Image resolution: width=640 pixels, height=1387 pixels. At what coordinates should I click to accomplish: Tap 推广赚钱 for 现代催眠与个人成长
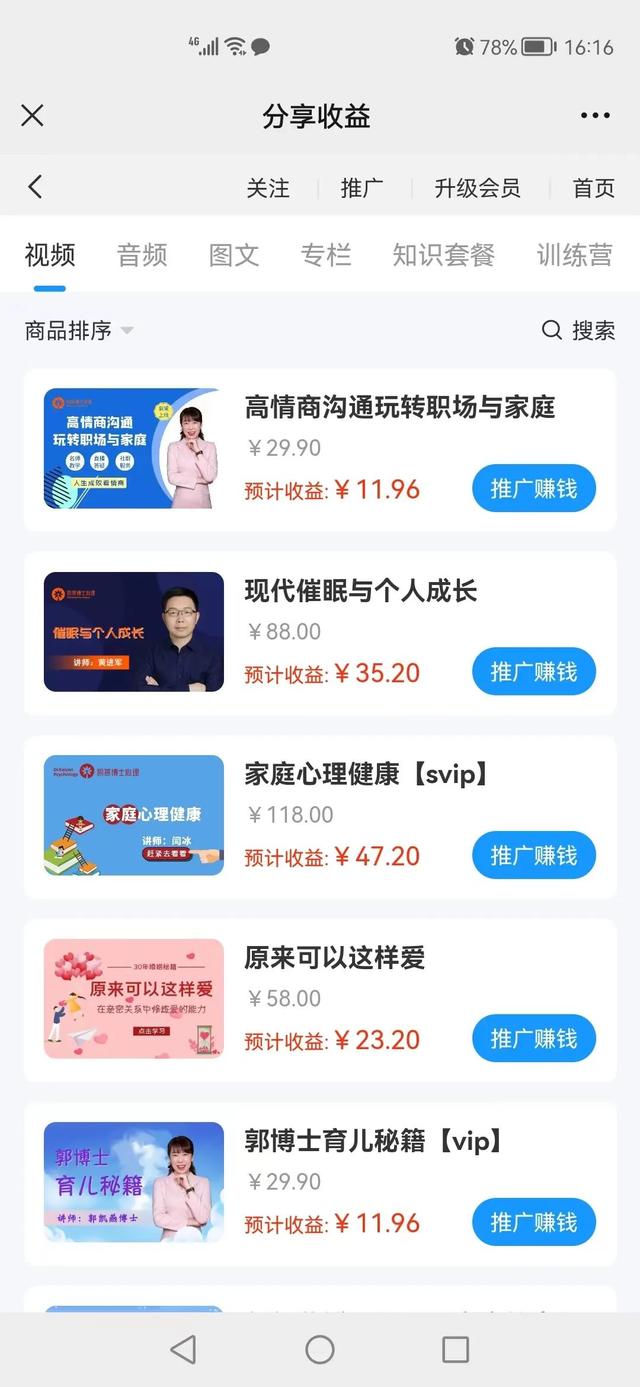point(533,672)
